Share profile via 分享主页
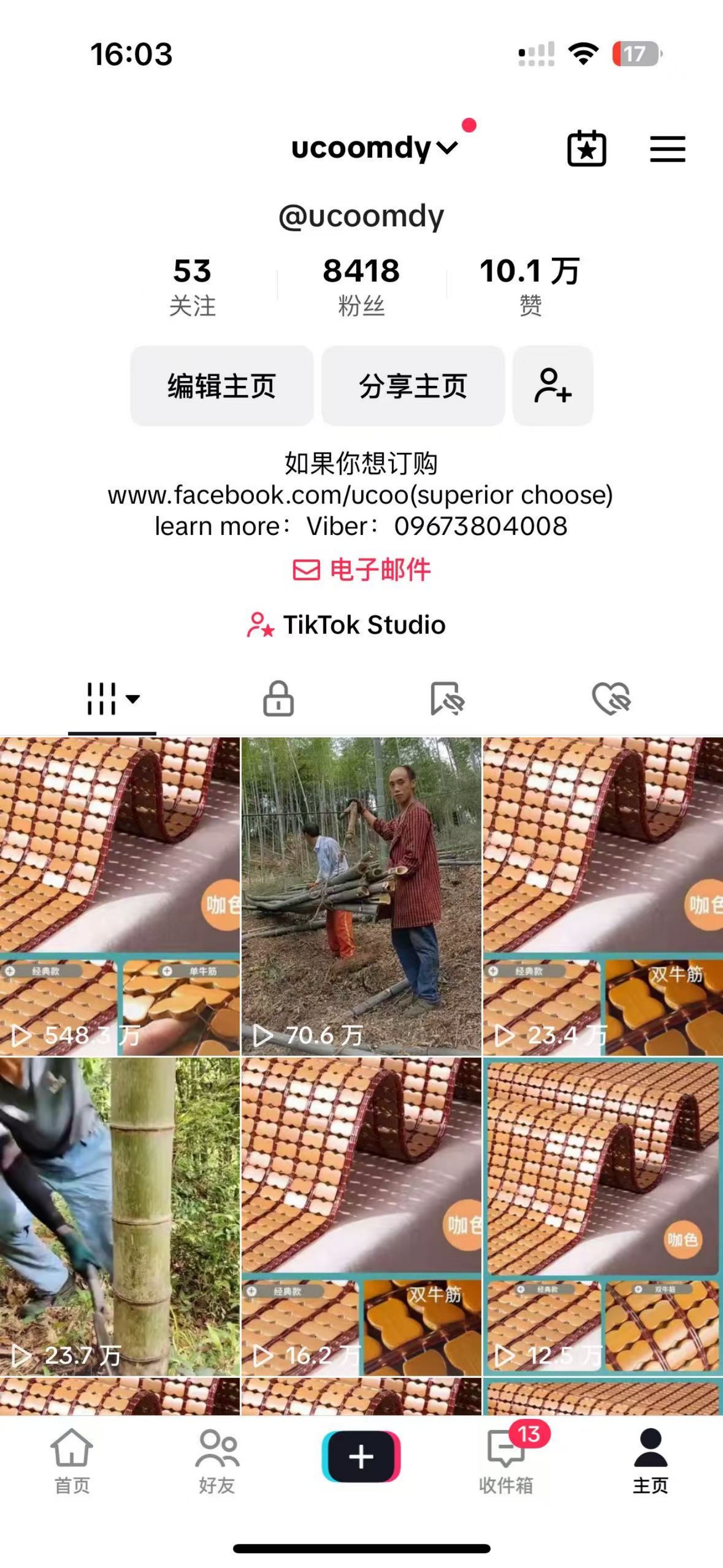This screenshot has width=723, height=1568. point(413,386)
